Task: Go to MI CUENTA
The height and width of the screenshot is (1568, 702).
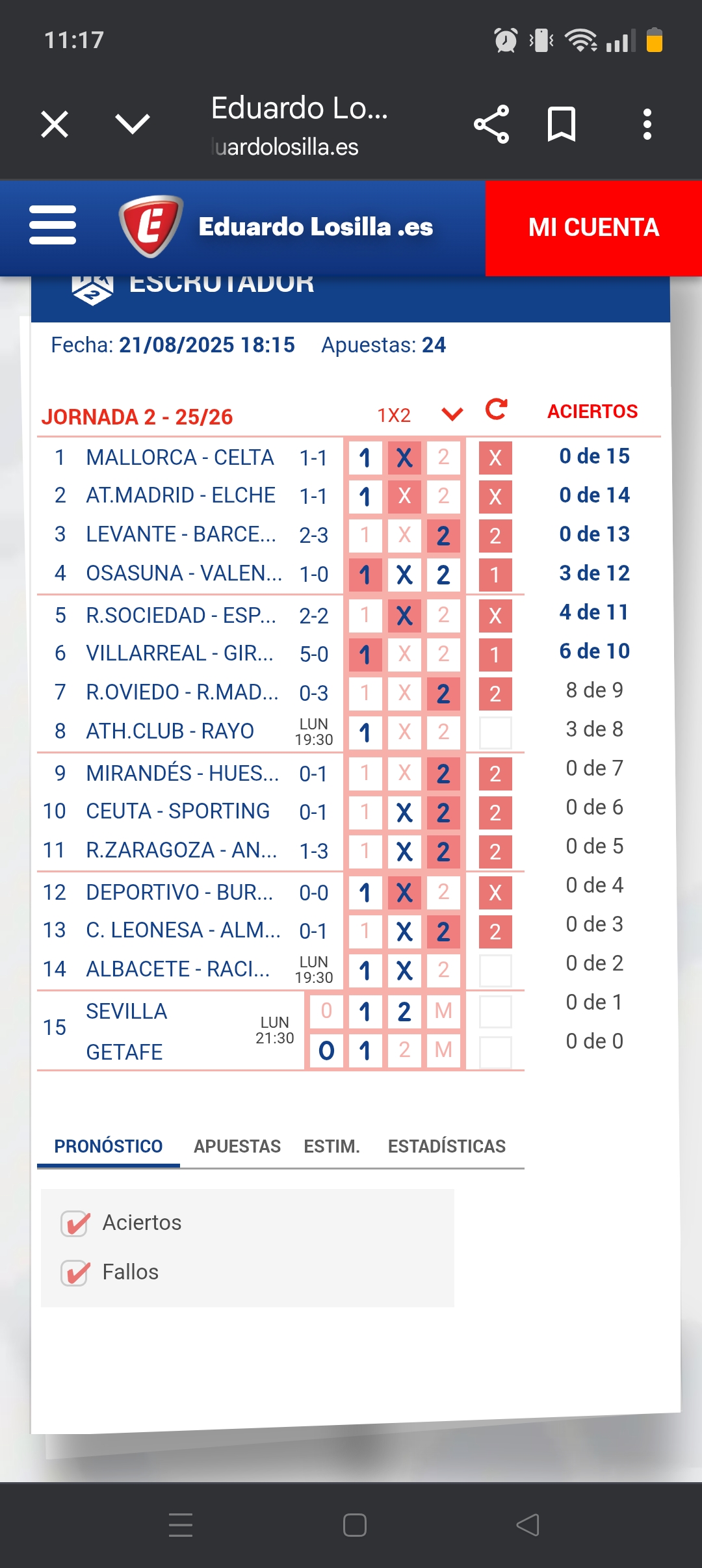Action: pos(593,228)
